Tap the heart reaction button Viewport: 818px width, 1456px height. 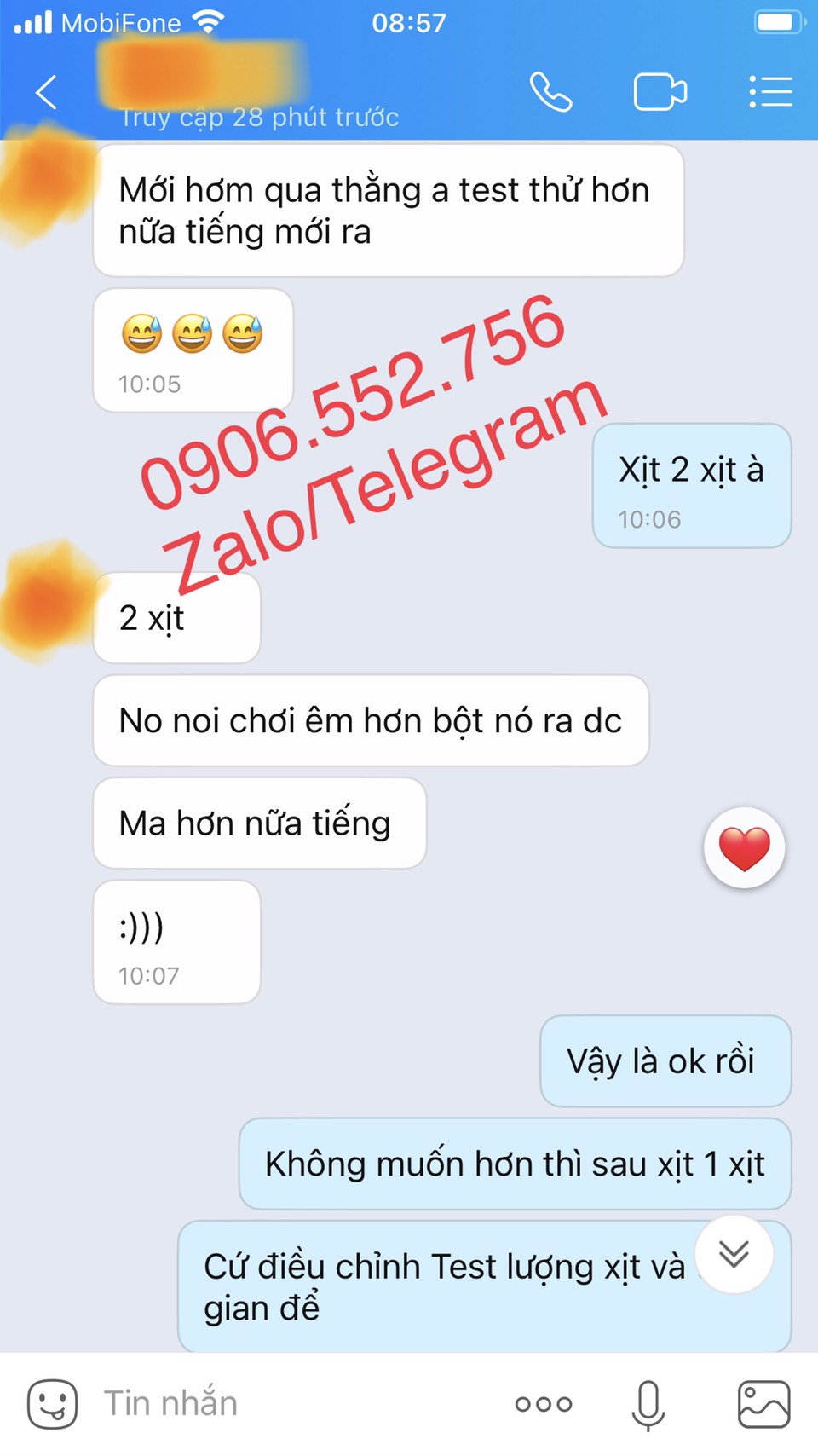pos(744,848)
